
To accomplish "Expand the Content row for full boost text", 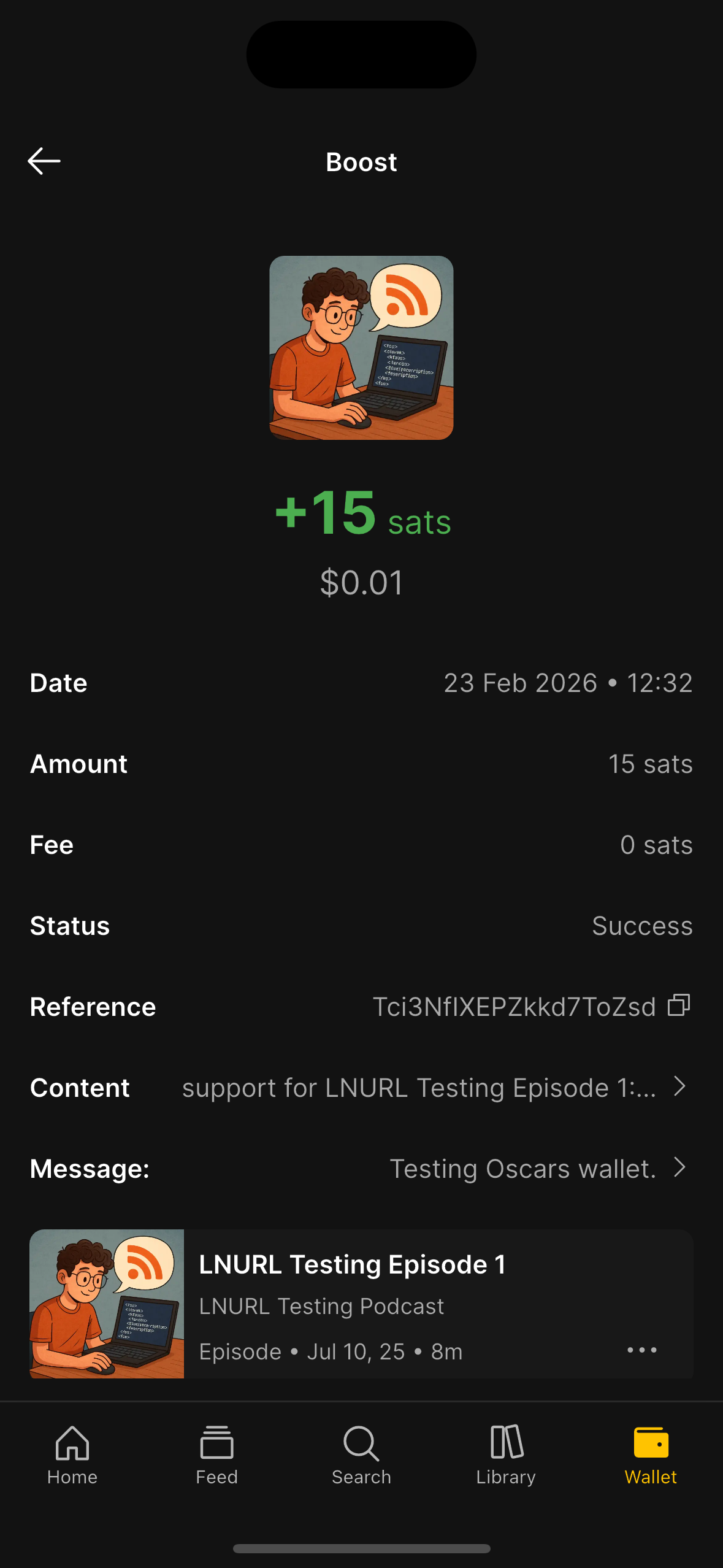I will click(679, 1086).
